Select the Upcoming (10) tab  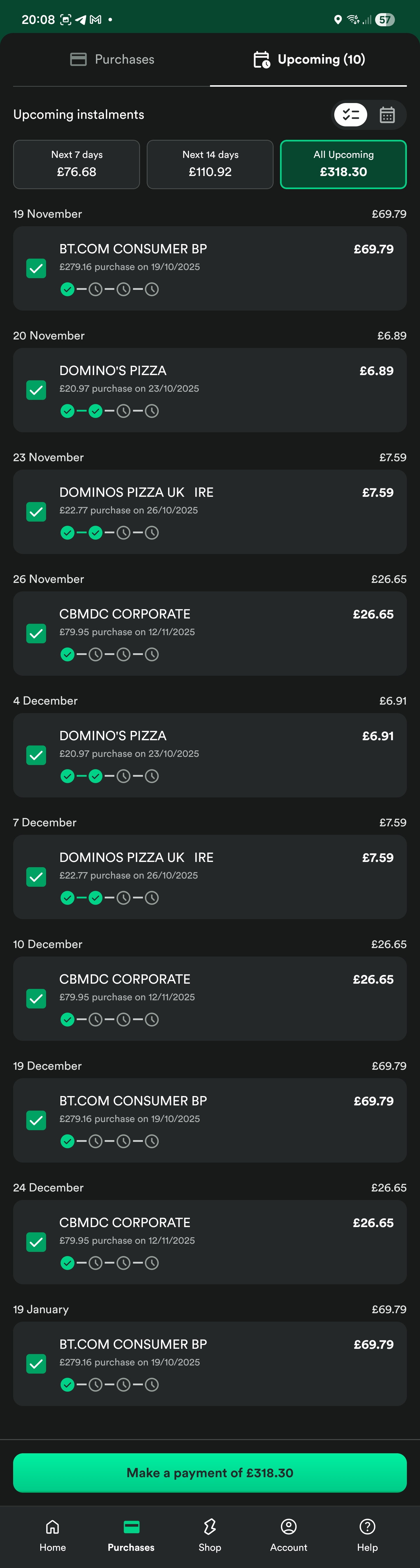[x=309, y=60]
